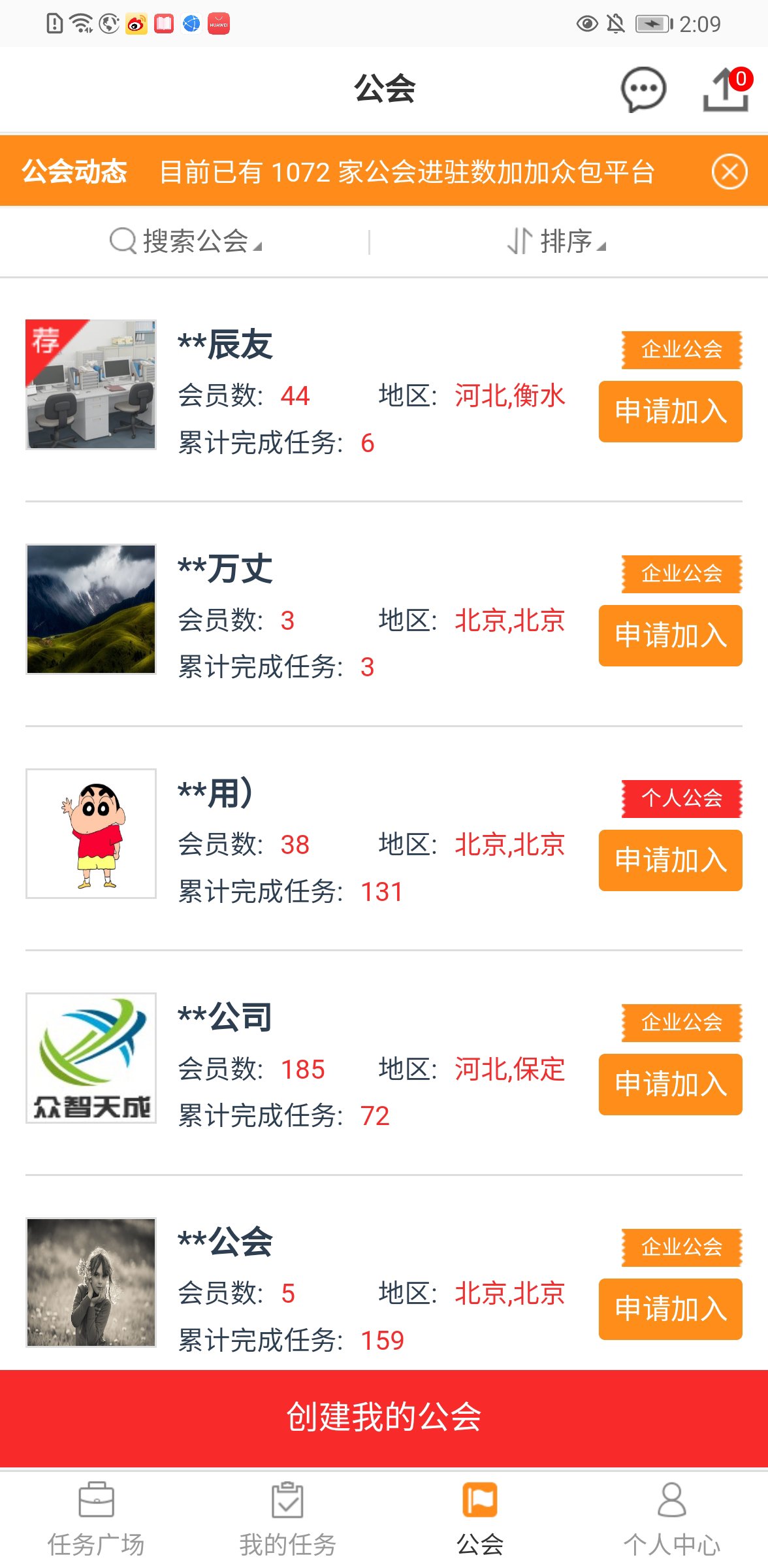This screenshot has height=1568, width=768.
Task: Apply to join the **公会 guild
Action: coord(670,1309)
